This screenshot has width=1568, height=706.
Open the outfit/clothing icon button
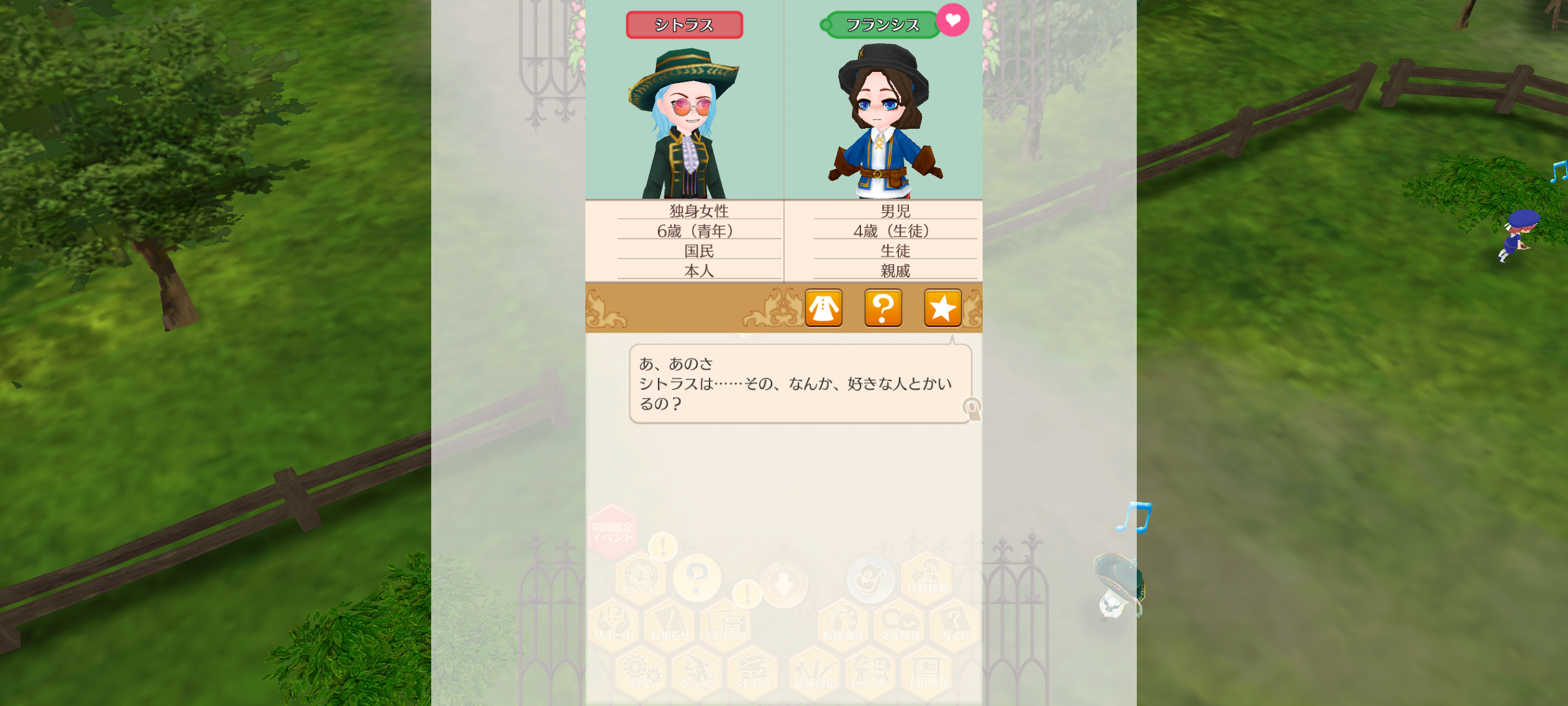[823, 308]
